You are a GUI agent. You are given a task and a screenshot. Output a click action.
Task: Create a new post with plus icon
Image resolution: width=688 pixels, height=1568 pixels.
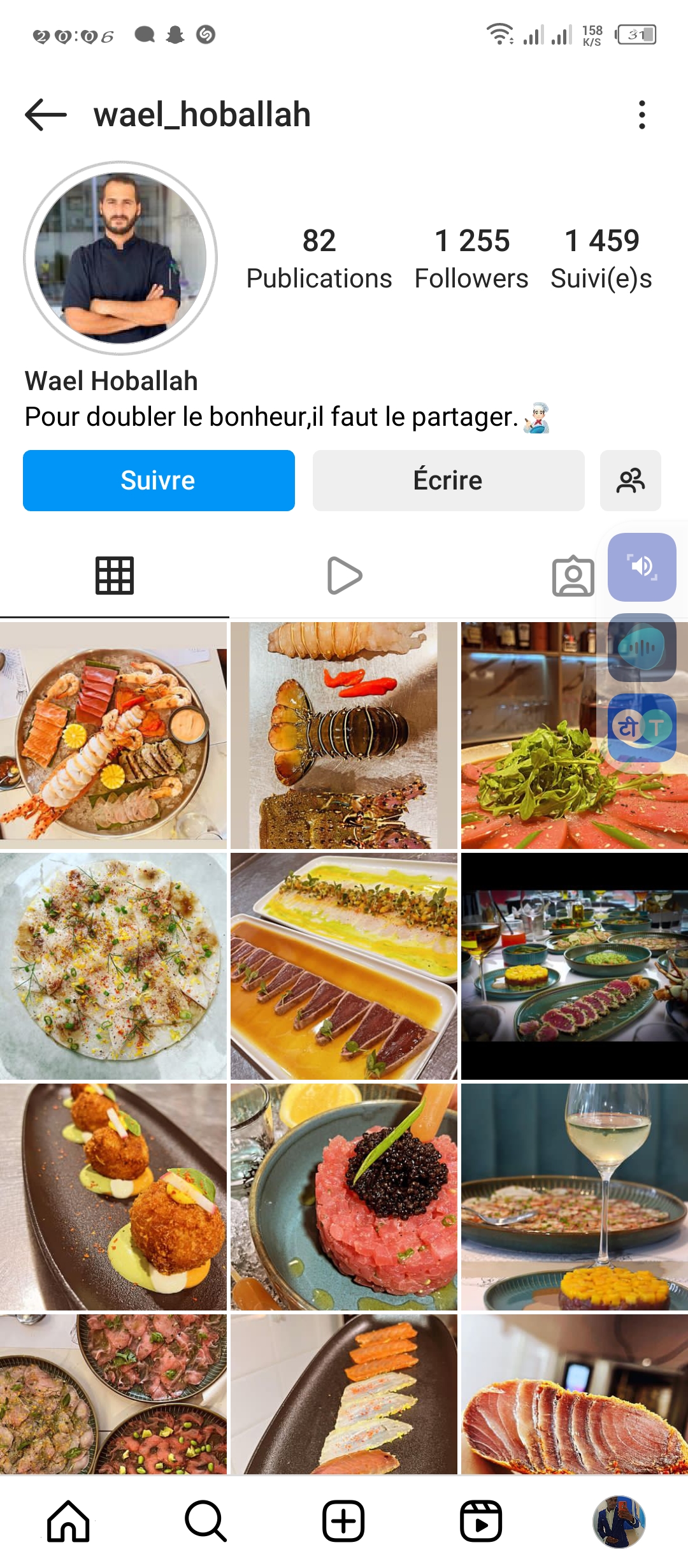pos(343,1521)
